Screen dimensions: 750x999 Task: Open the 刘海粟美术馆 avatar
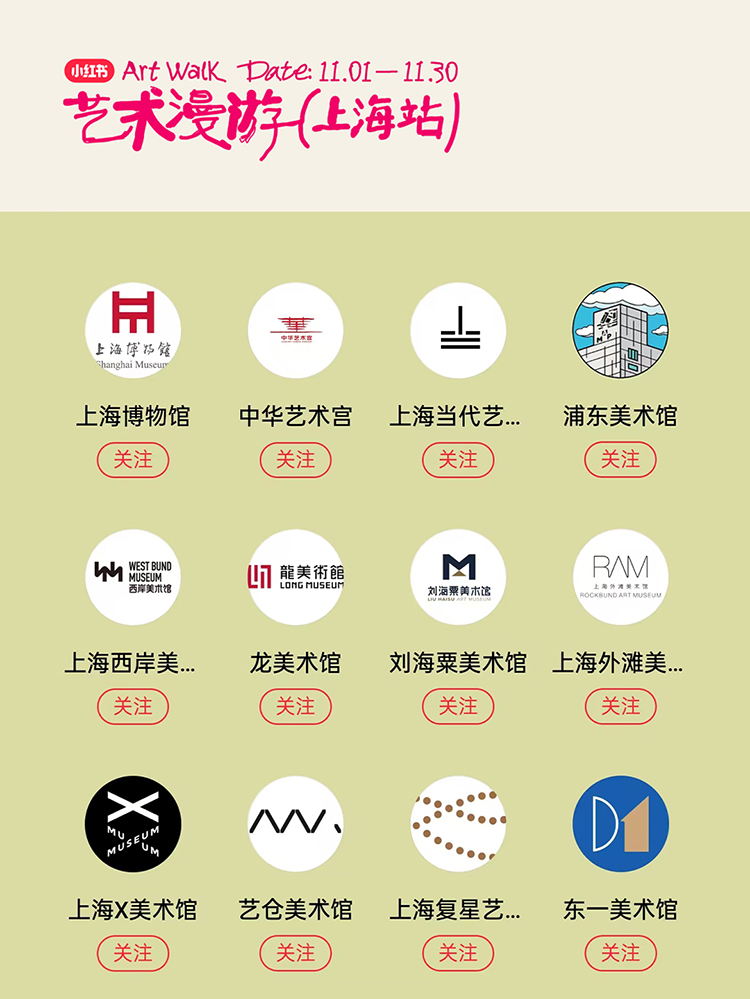pos(458,577)
